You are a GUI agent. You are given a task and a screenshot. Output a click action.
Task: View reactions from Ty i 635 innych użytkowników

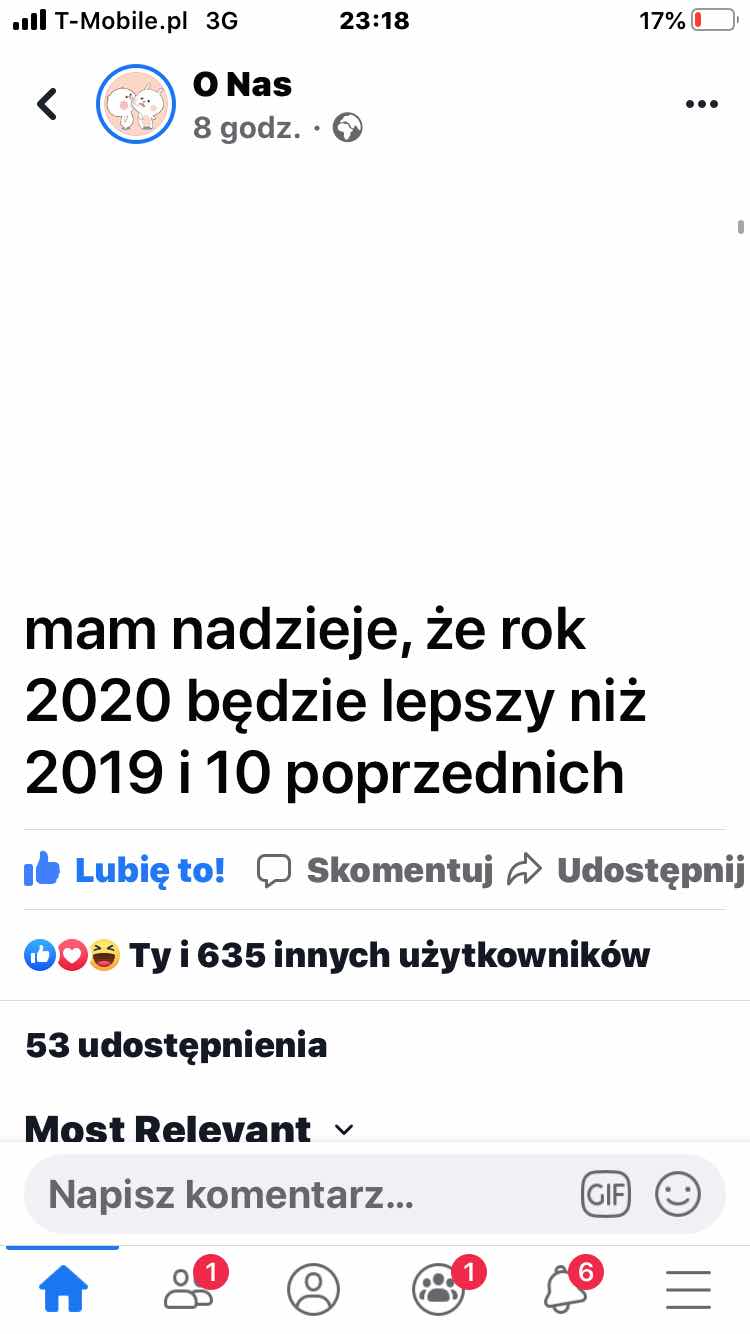(338, 956)
